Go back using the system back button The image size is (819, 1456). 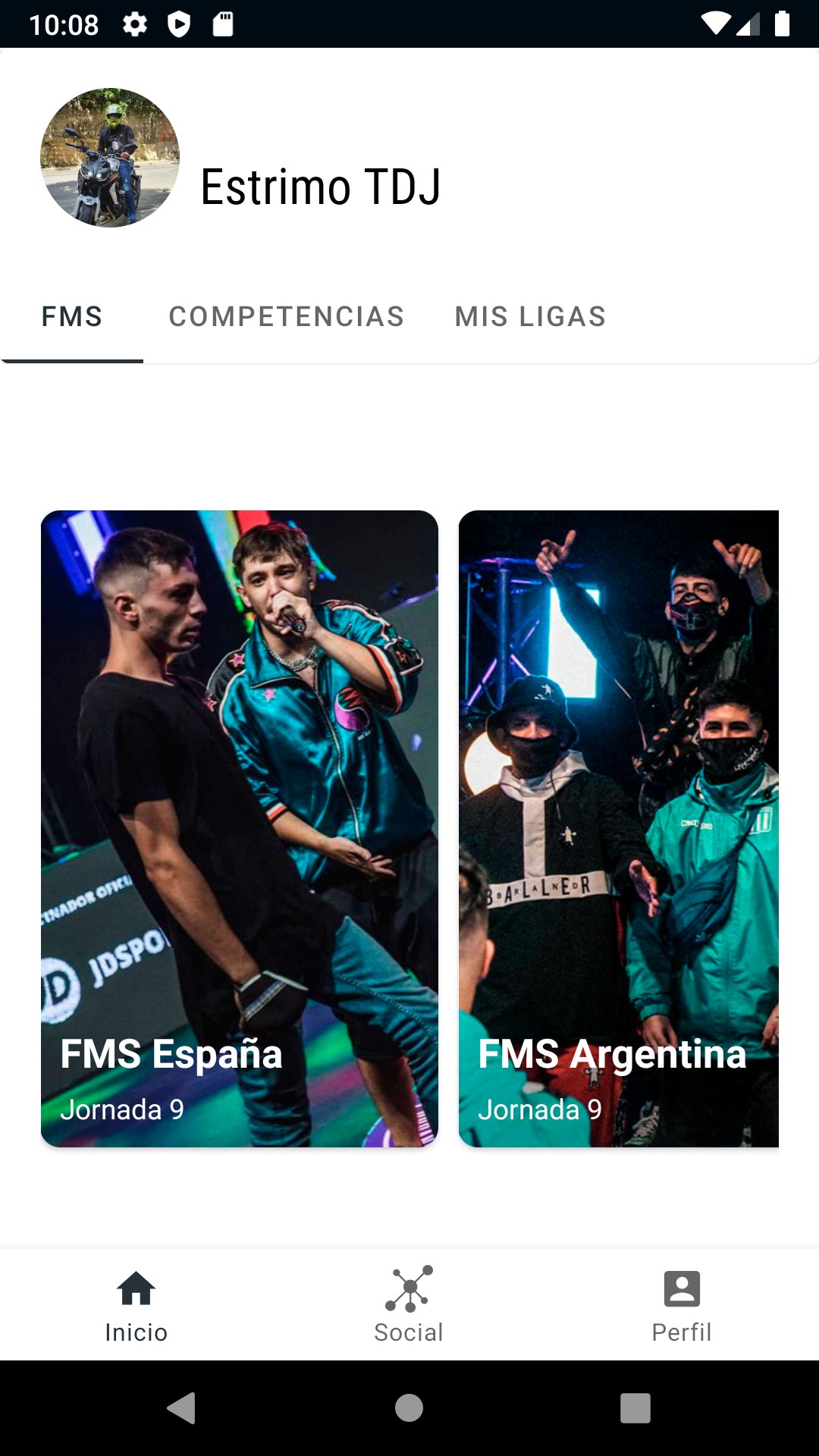pyautogui.click(x=182, y=1408)
